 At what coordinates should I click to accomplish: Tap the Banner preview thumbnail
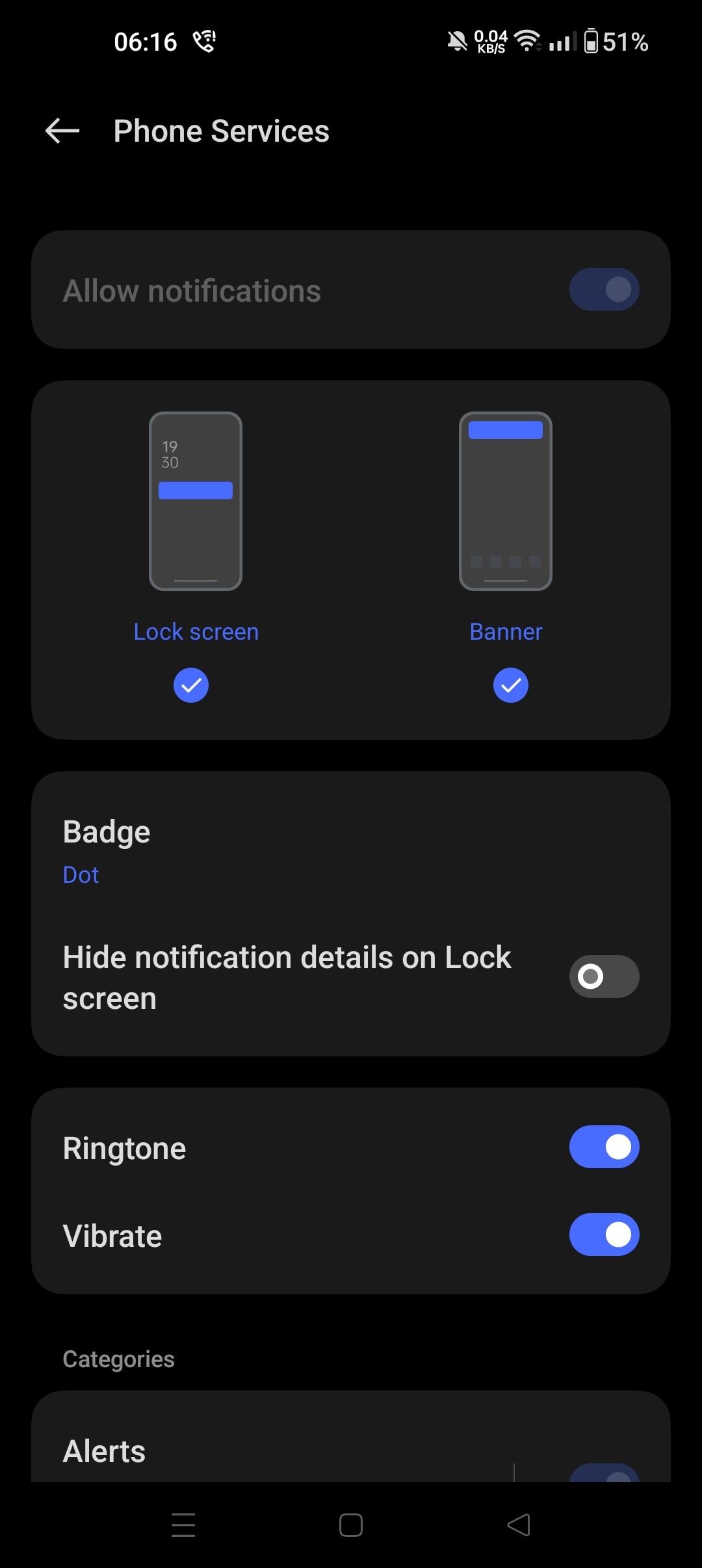click(x=506, y=501)
